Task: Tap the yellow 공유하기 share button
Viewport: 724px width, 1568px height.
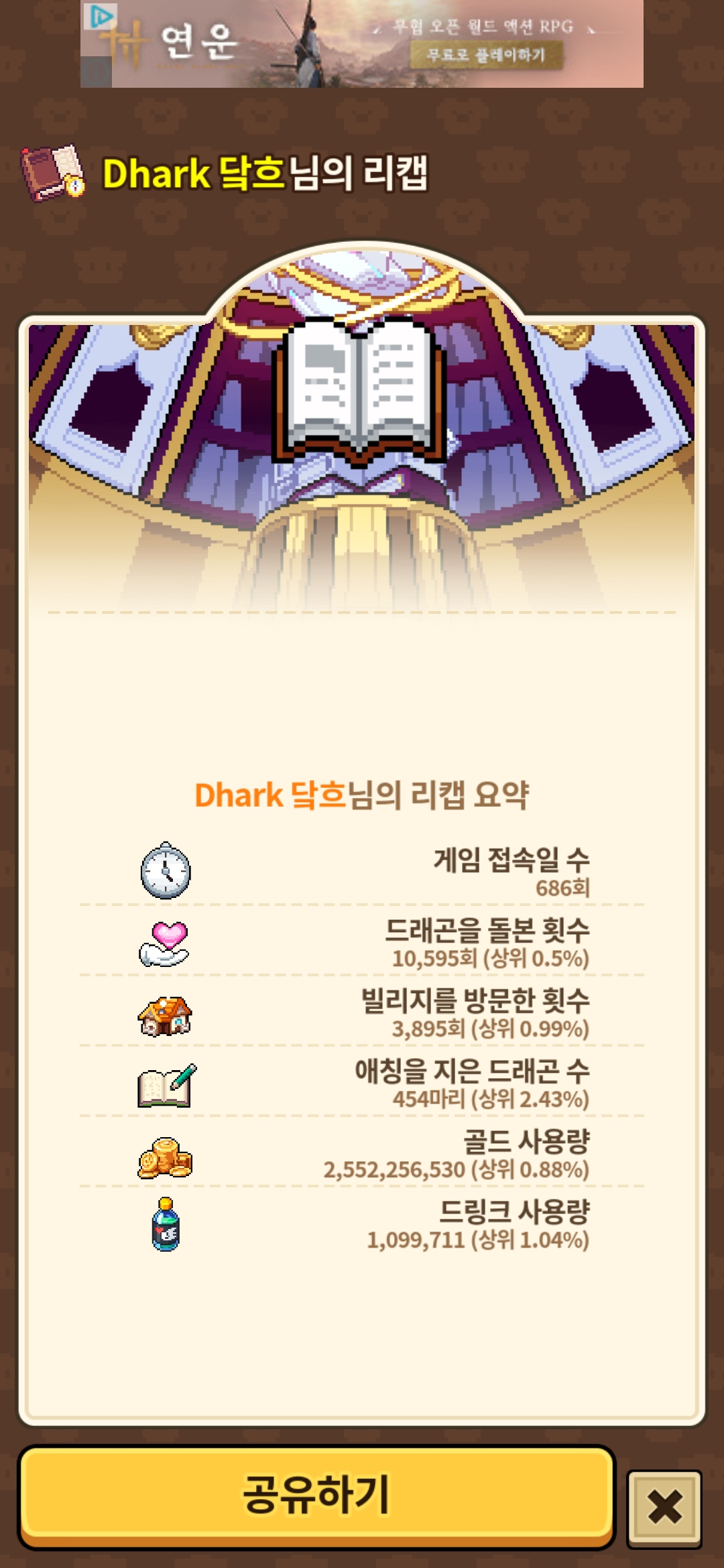Action: 316,1496
